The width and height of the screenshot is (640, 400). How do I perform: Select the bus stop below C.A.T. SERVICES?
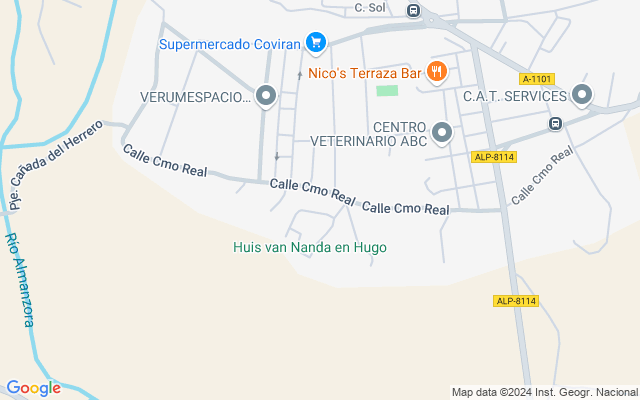coord(555,123)
